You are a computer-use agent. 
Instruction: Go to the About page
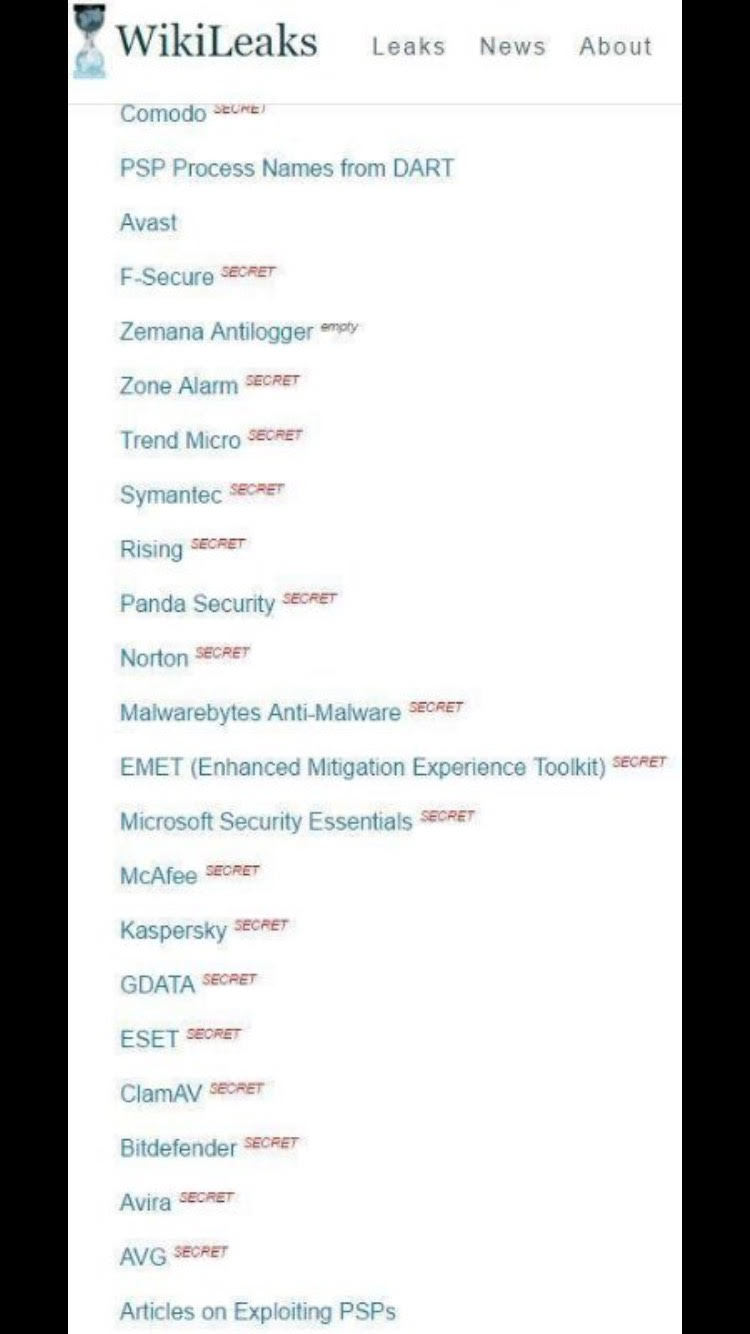pyautogui.click(x=615, y=47)
